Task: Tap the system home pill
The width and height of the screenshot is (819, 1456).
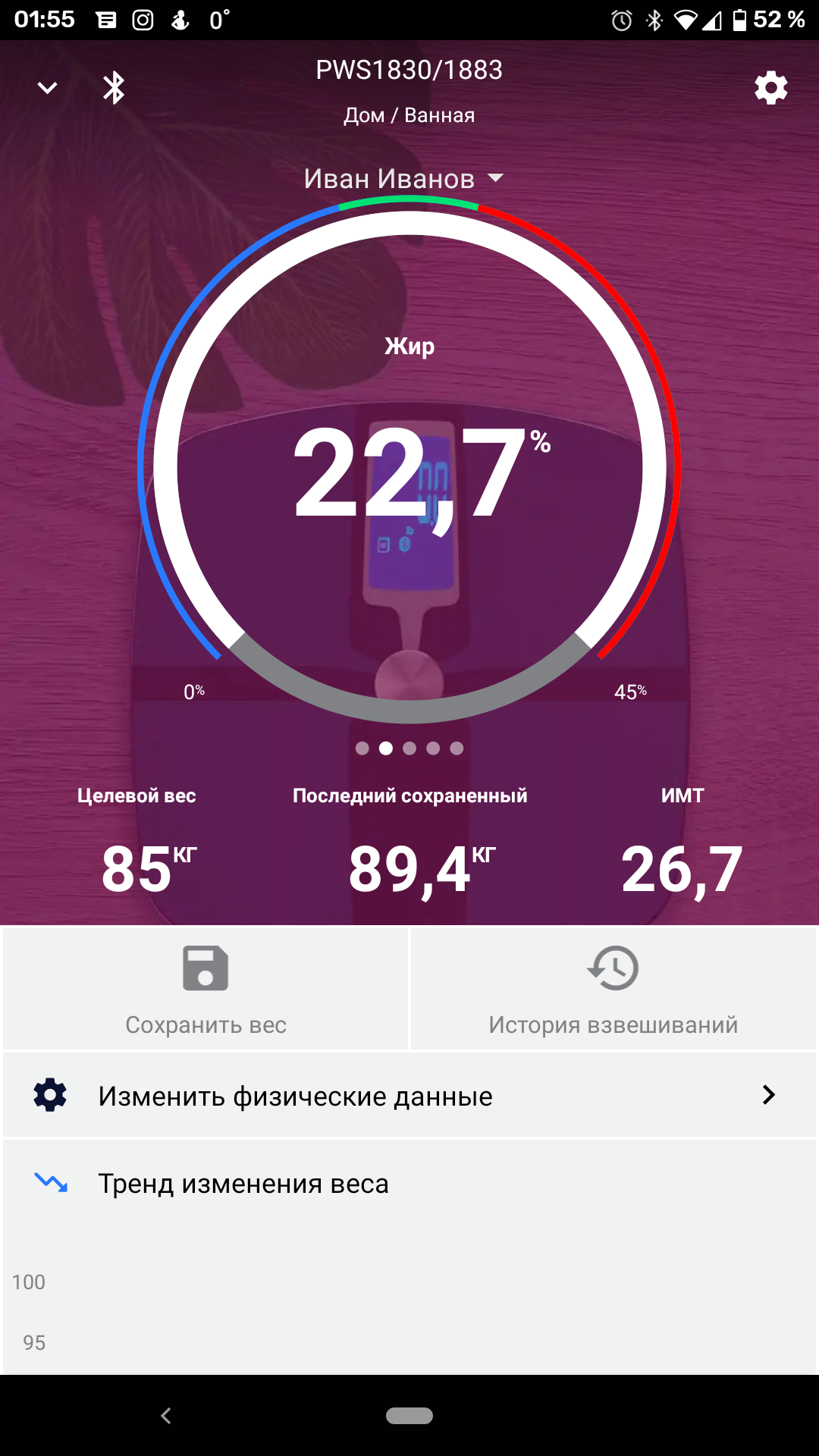Action: (409, 1415)
